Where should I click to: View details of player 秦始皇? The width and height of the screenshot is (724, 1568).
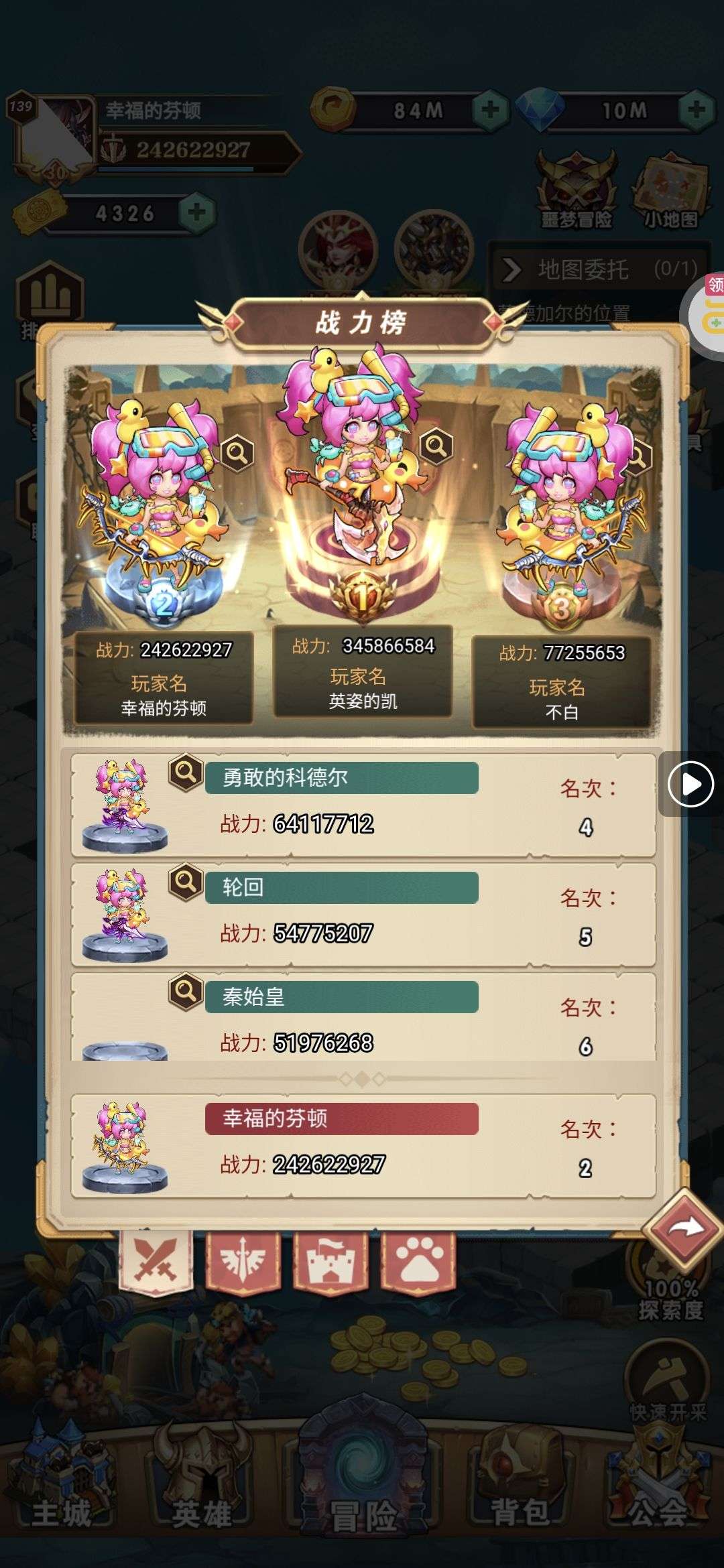(186, 992)
